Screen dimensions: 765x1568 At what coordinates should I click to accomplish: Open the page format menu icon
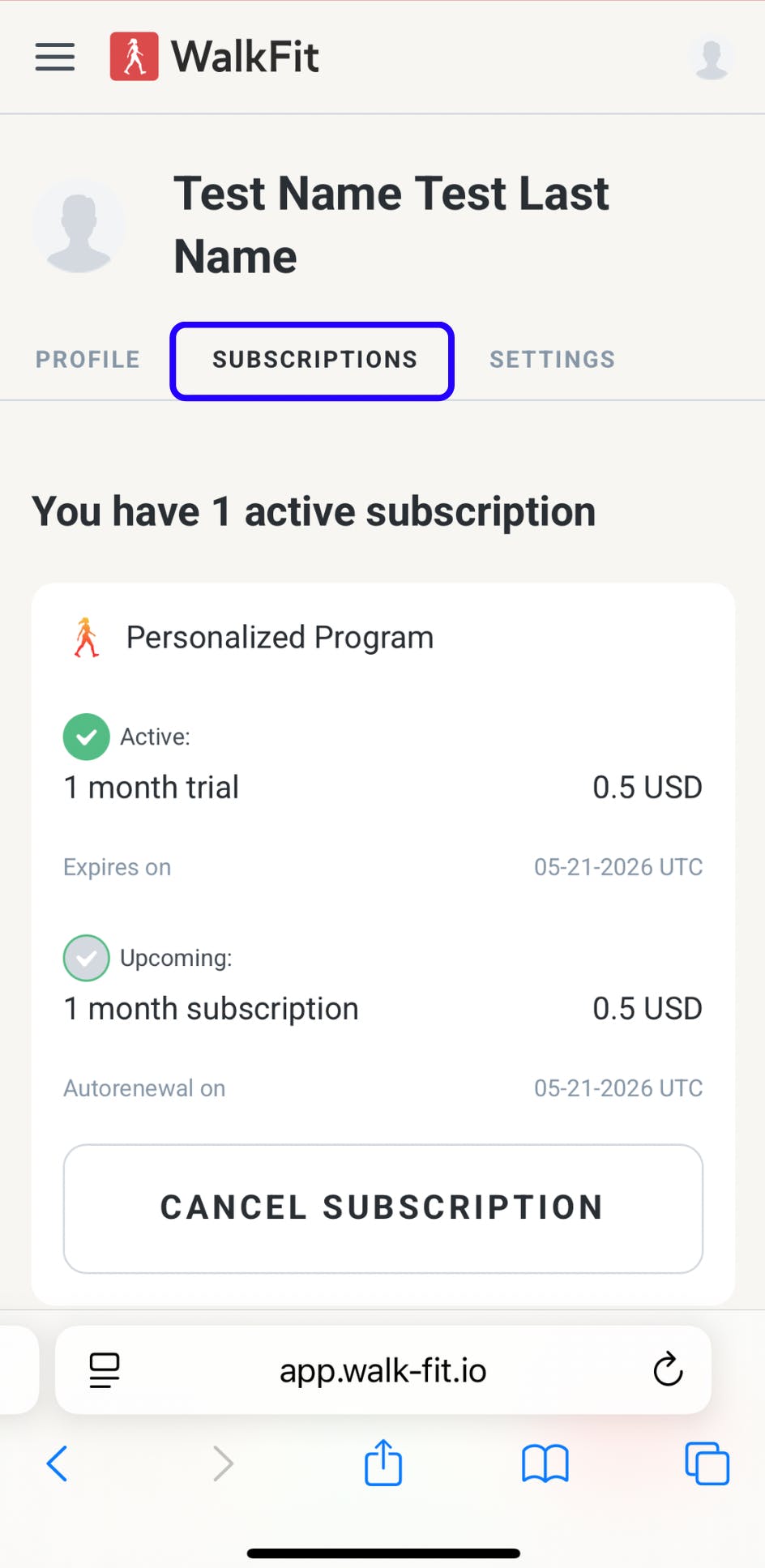pos(105,1370)
